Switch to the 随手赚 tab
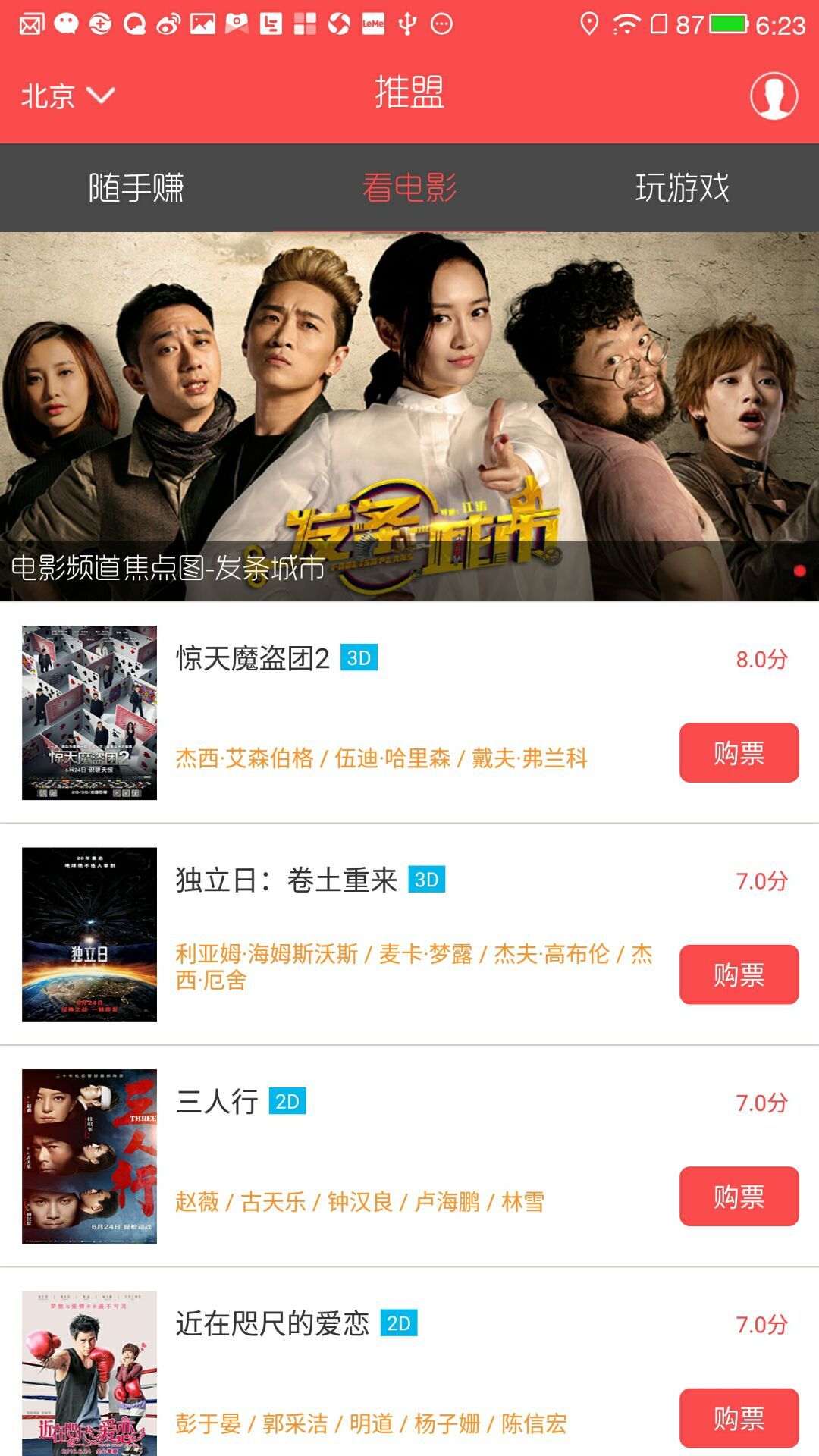The image size is (819, 1456). (136, 188)
